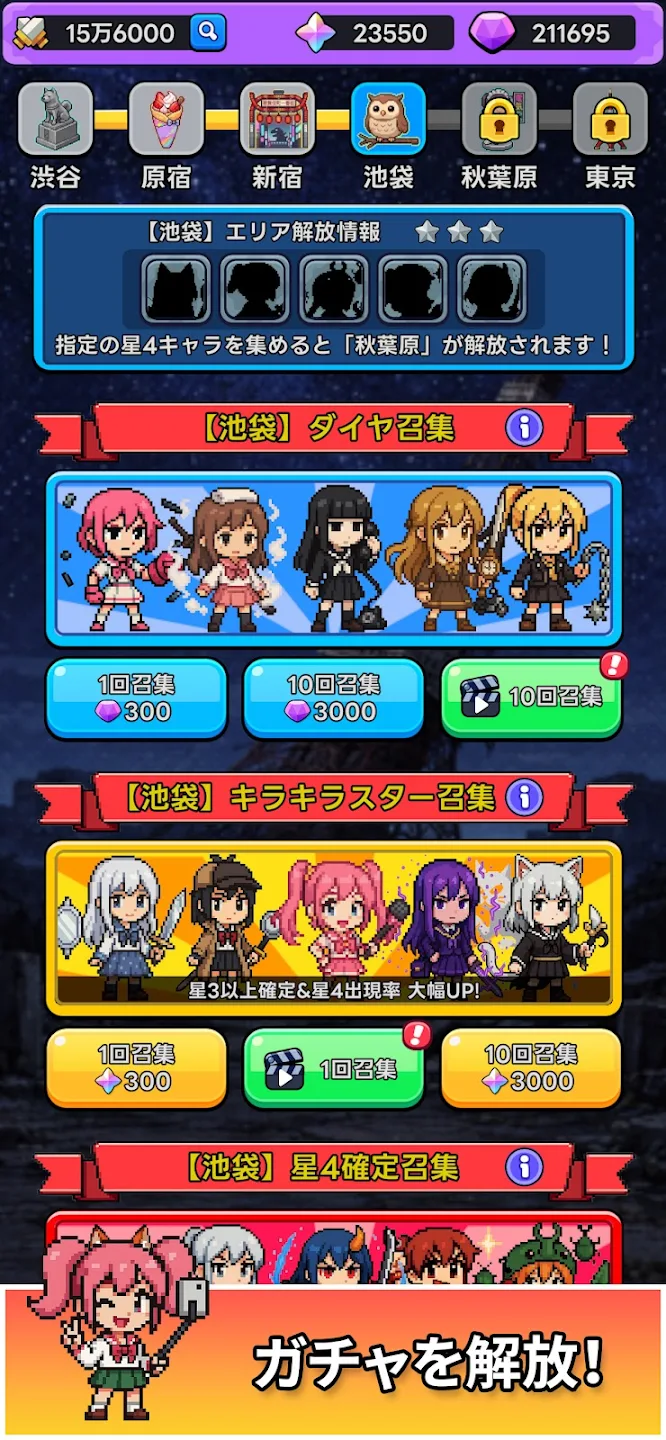The image size is (666, 1440).
Task: Do a 1回召集 for 300 purple diamonds
Action: pyautogui.click(x=136, y=698)
